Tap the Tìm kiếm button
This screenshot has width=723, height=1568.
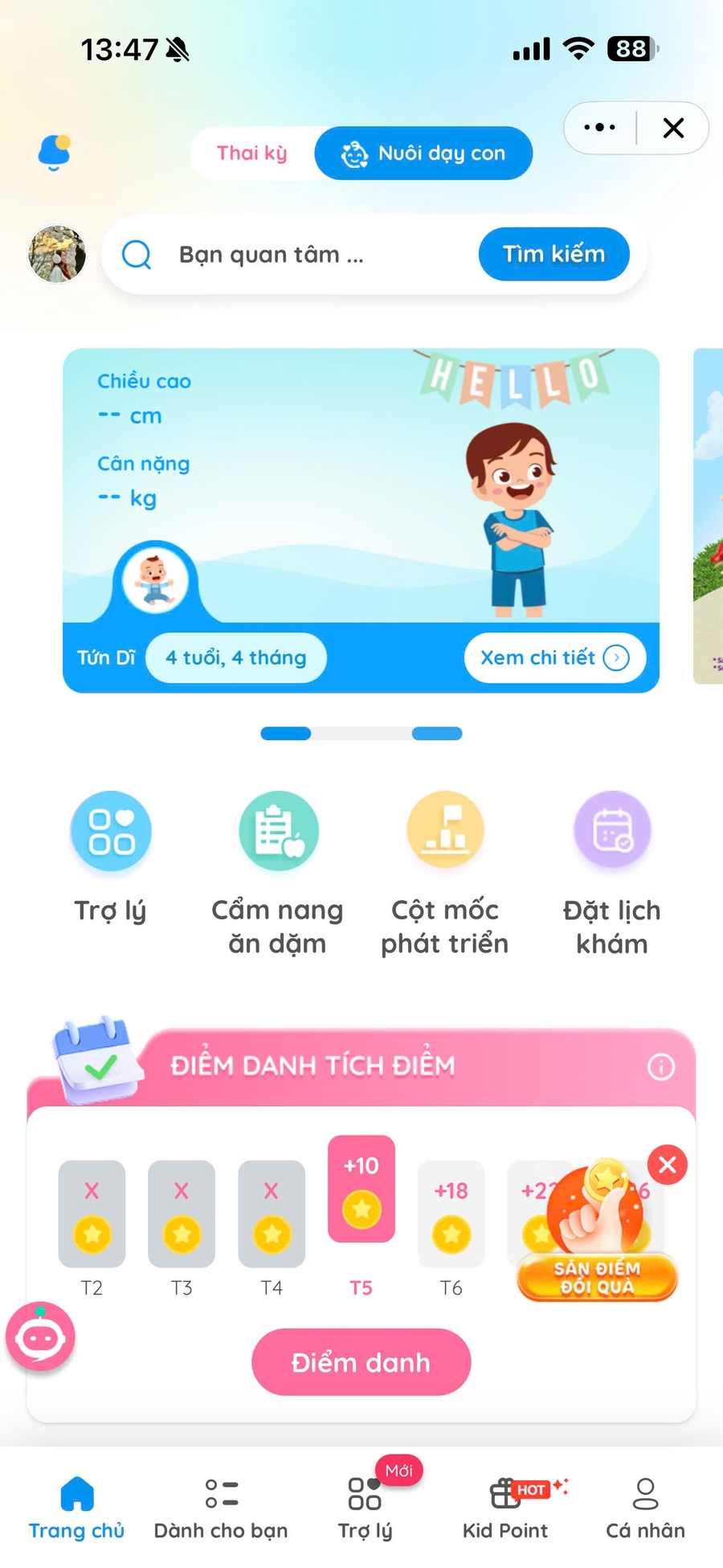pos(553,255)
